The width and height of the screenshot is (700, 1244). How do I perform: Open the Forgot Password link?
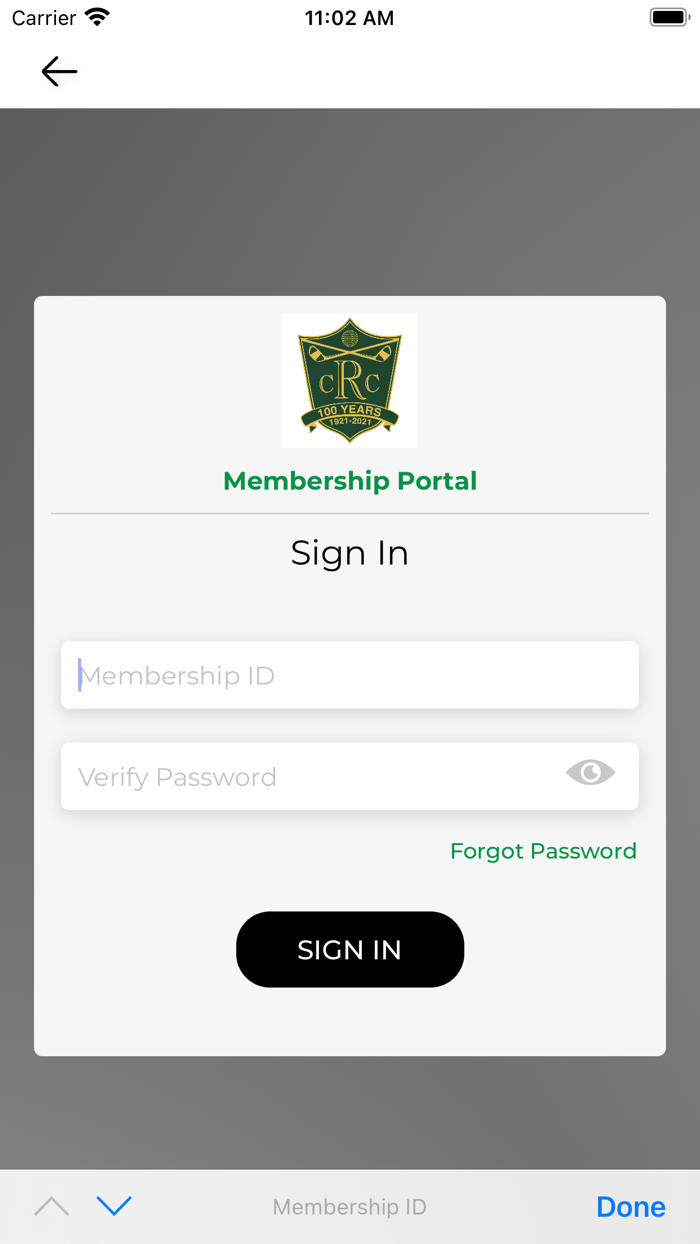[543, 851]
